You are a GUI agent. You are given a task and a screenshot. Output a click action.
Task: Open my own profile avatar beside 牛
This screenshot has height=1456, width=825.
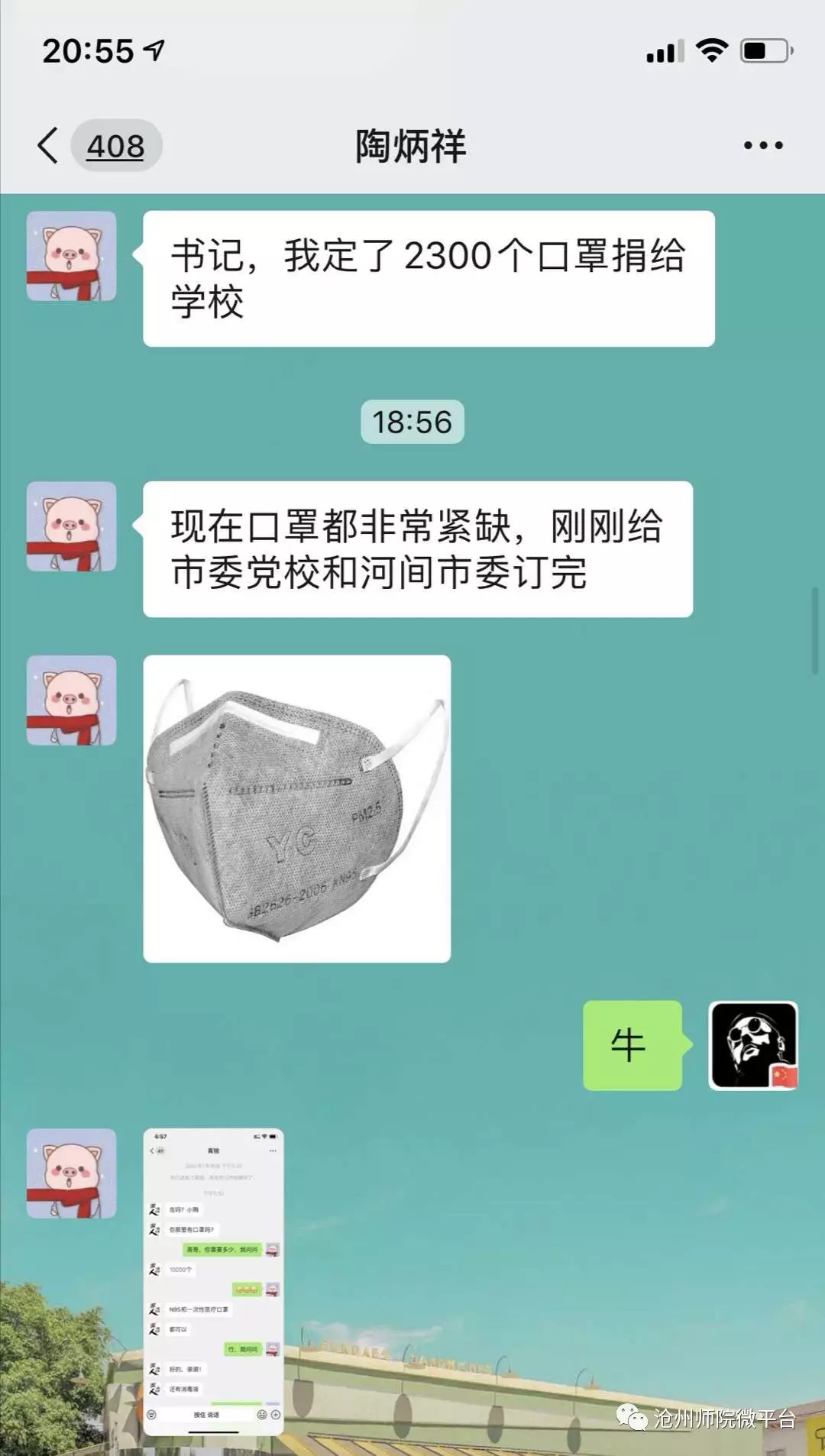[753, 1045]
